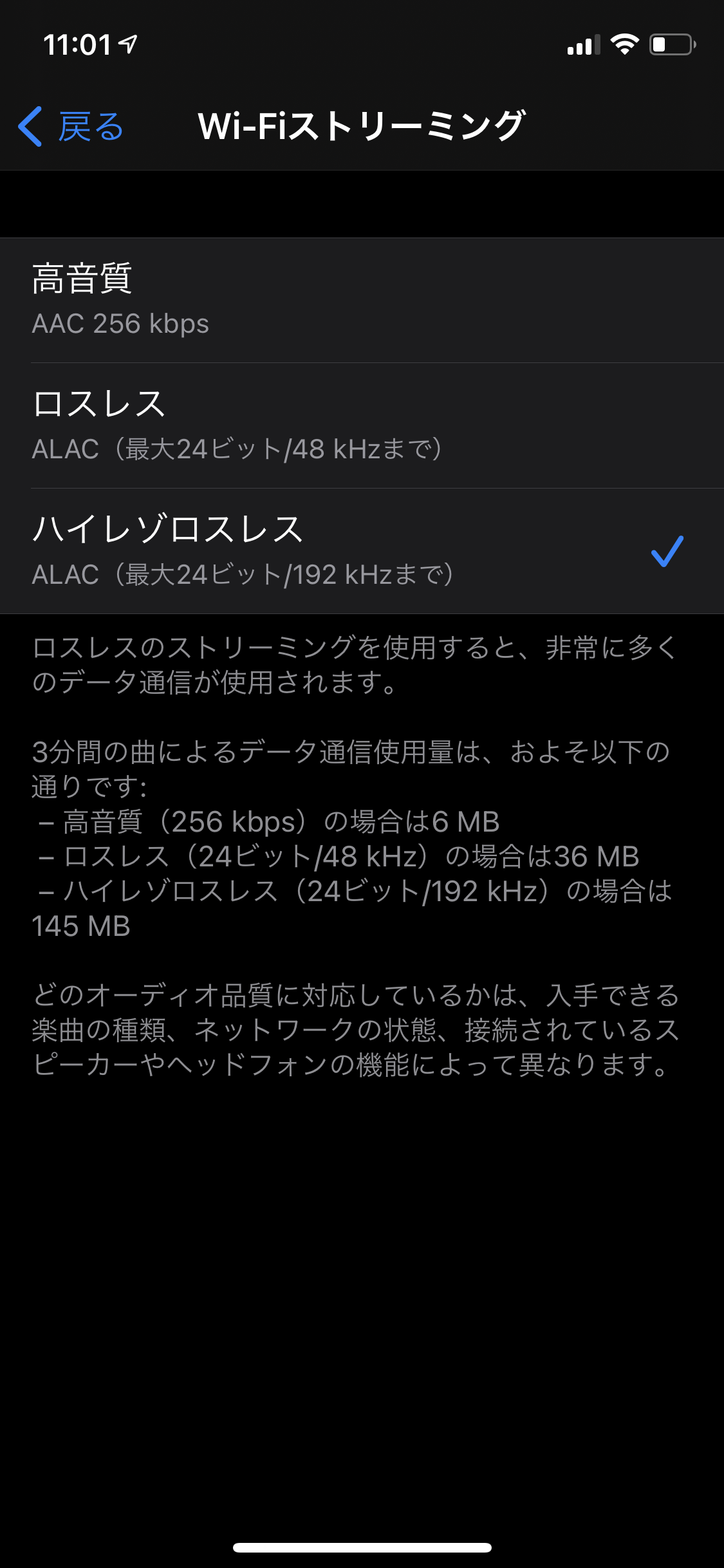Go back using the 戻る button
The height and width of the screenshot is (1568, 724).
pos(71,126)
